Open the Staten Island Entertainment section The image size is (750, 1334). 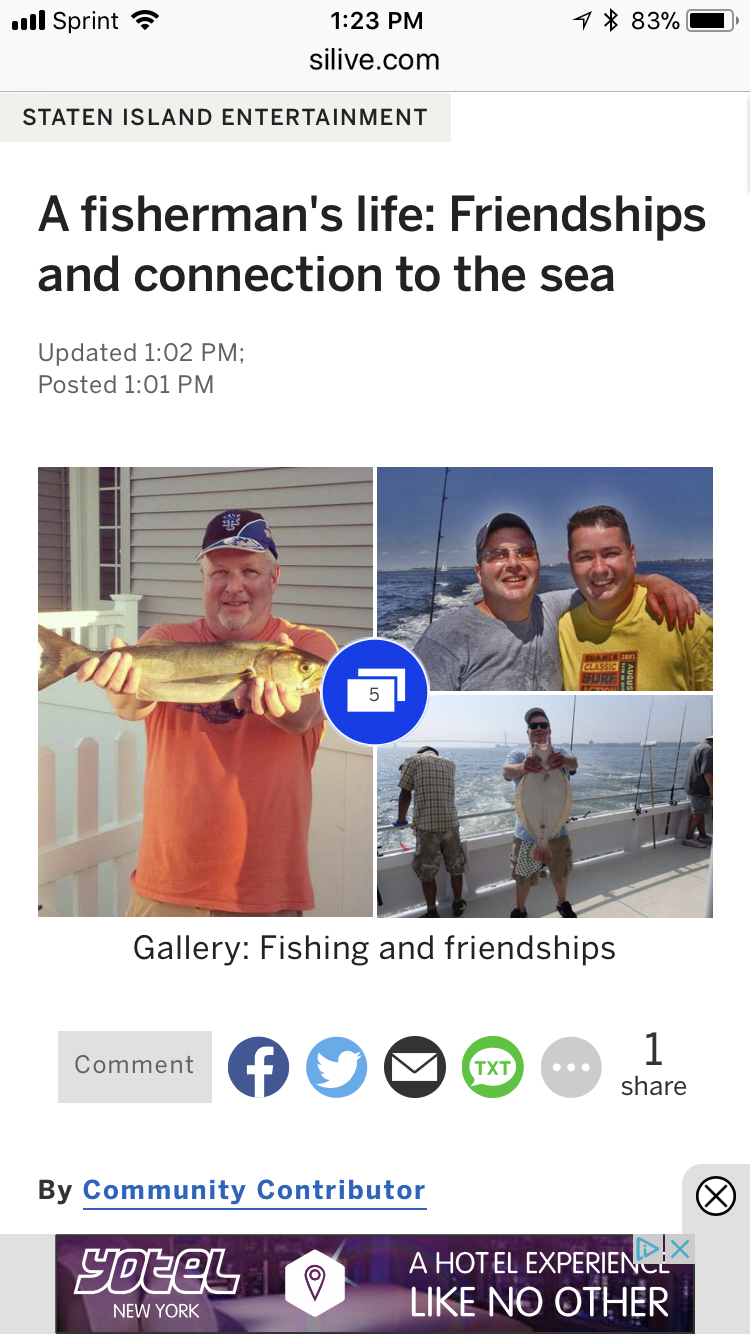point(225,117)
